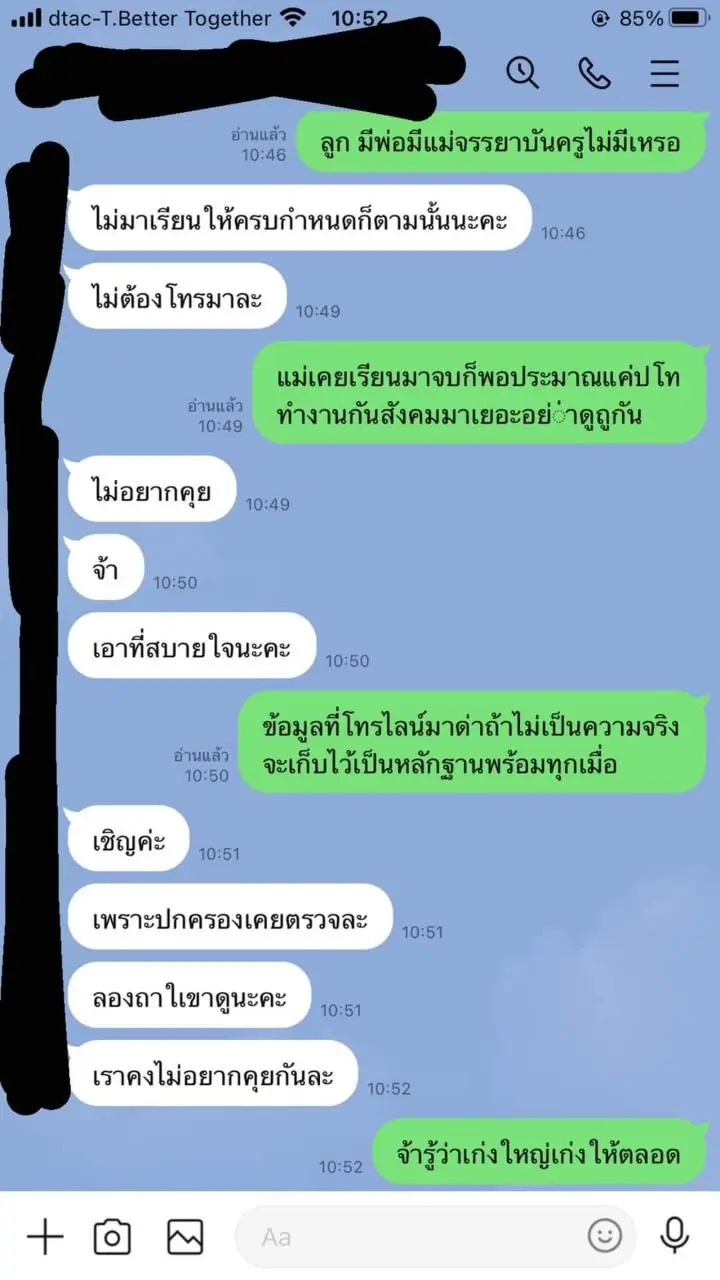This screenshot has height=1280, width=720.
Task: Record a voice message with microphone
Action: point(675,1237)
